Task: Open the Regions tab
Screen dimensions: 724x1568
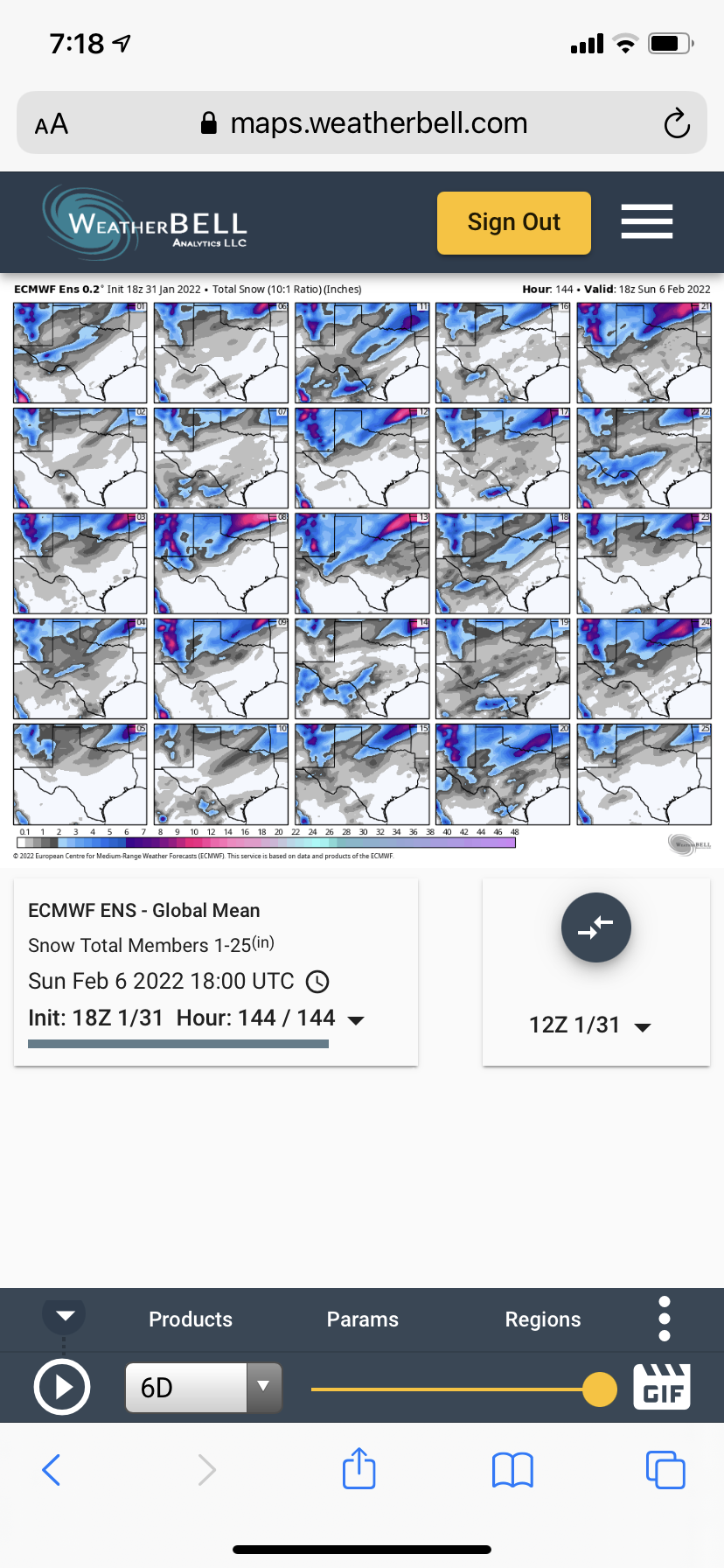Action: click(542, 1319)
